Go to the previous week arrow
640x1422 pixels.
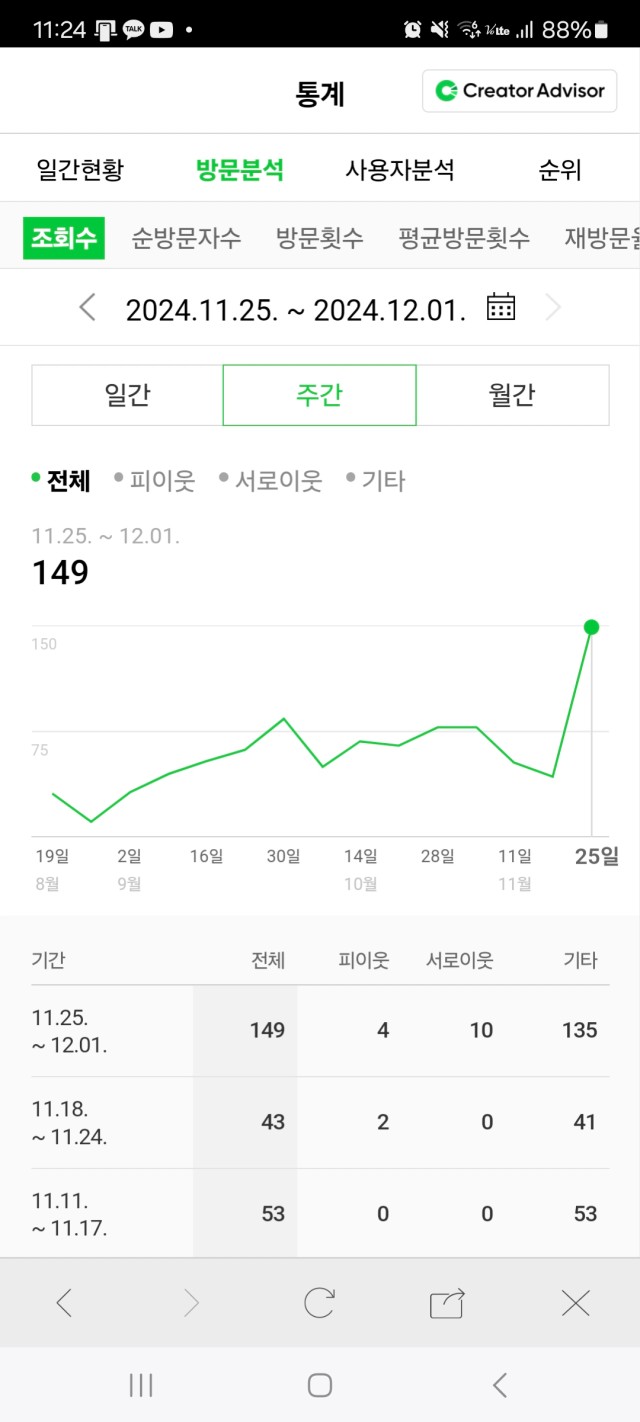click(x=88, y=308)
